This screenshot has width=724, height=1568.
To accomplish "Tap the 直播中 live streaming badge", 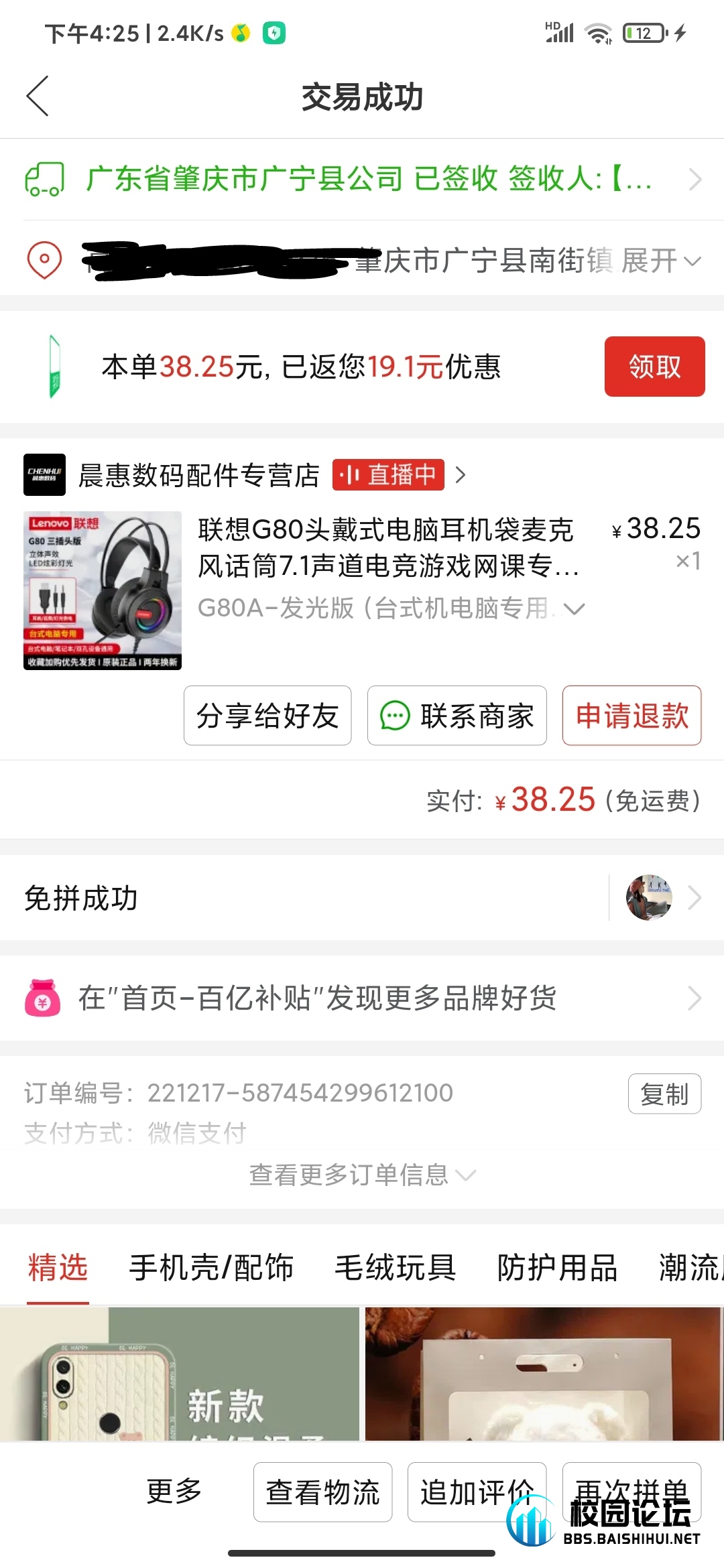I will [390, 474].
